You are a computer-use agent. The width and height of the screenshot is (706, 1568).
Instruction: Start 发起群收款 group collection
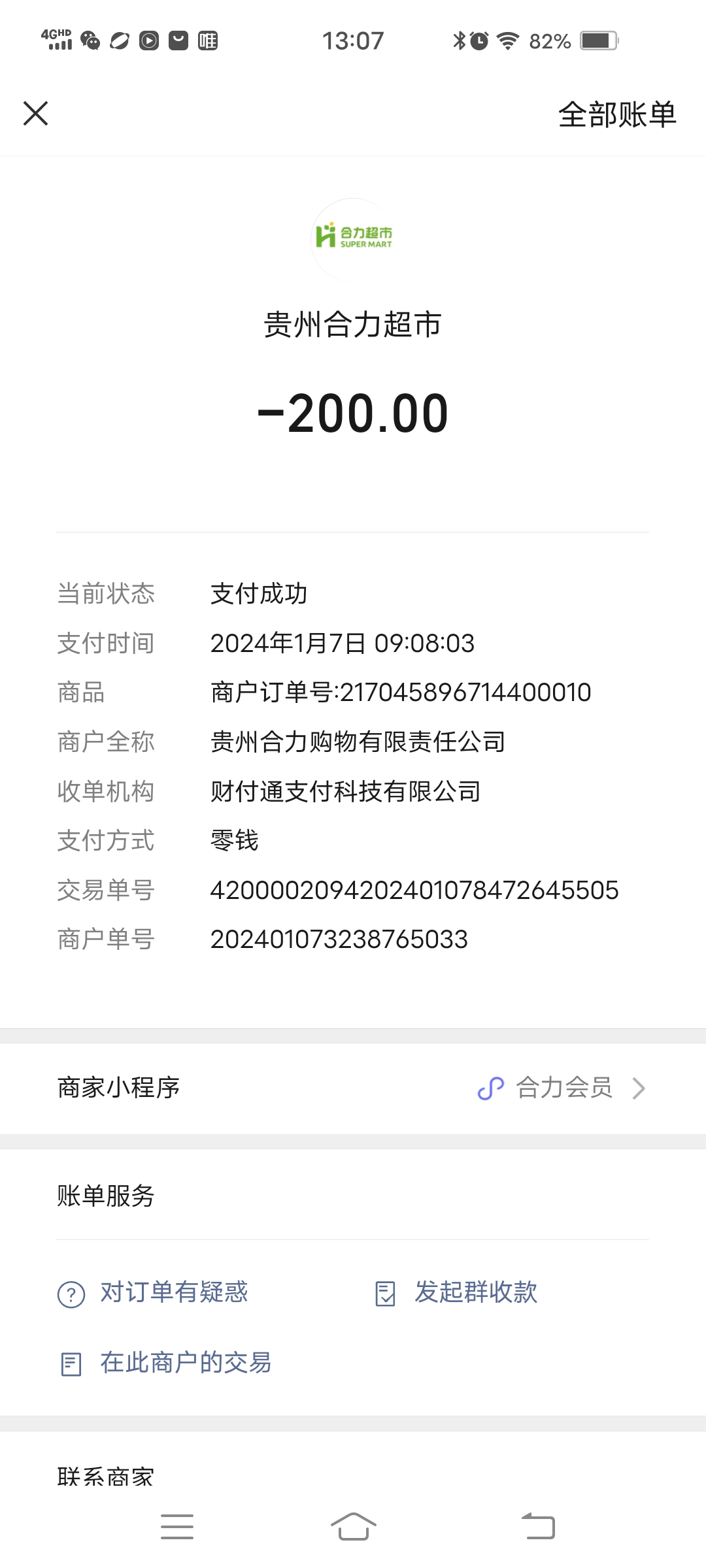(x=475, y=1293)
